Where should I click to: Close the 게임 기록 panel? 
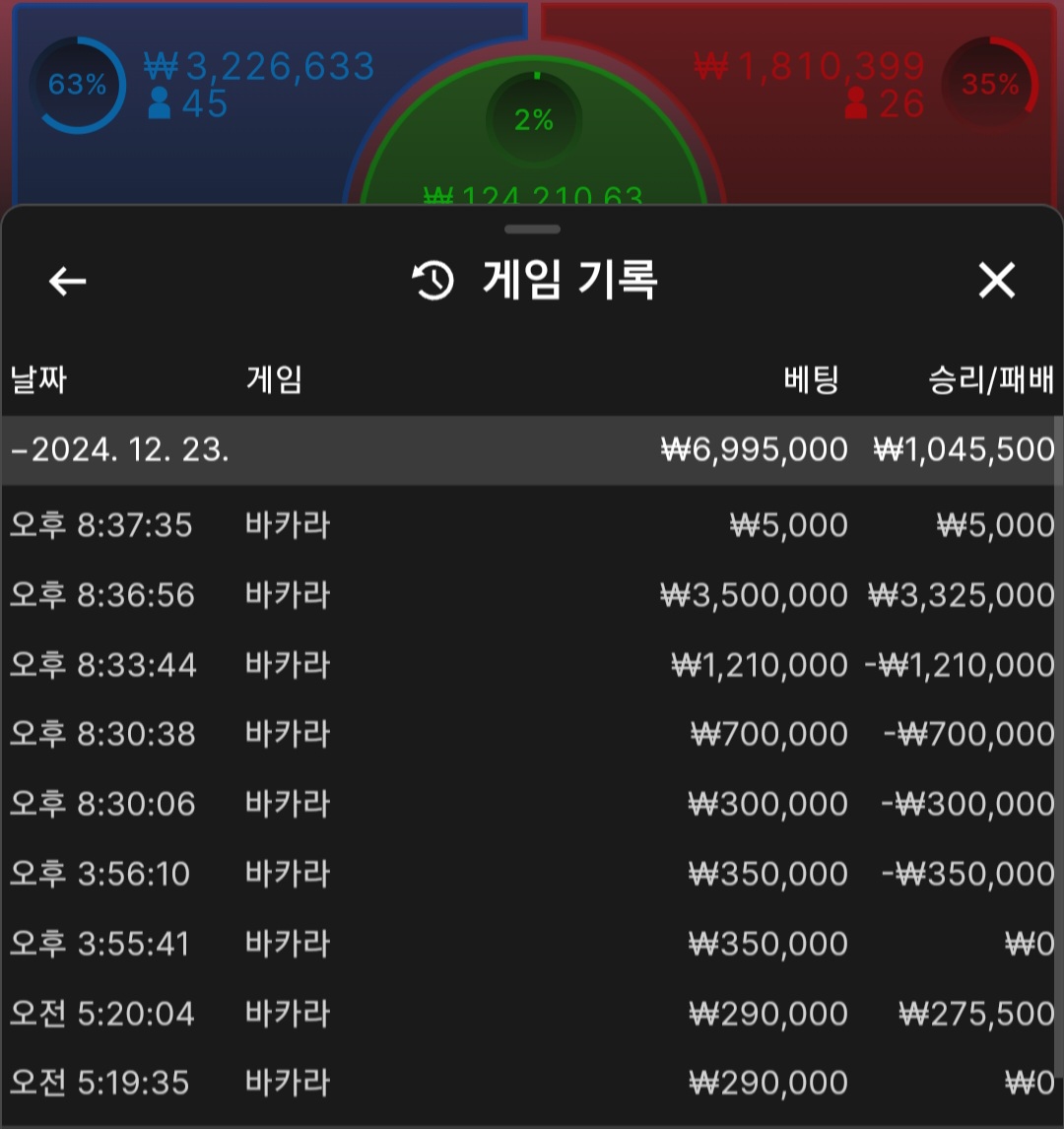pos(996,282)
